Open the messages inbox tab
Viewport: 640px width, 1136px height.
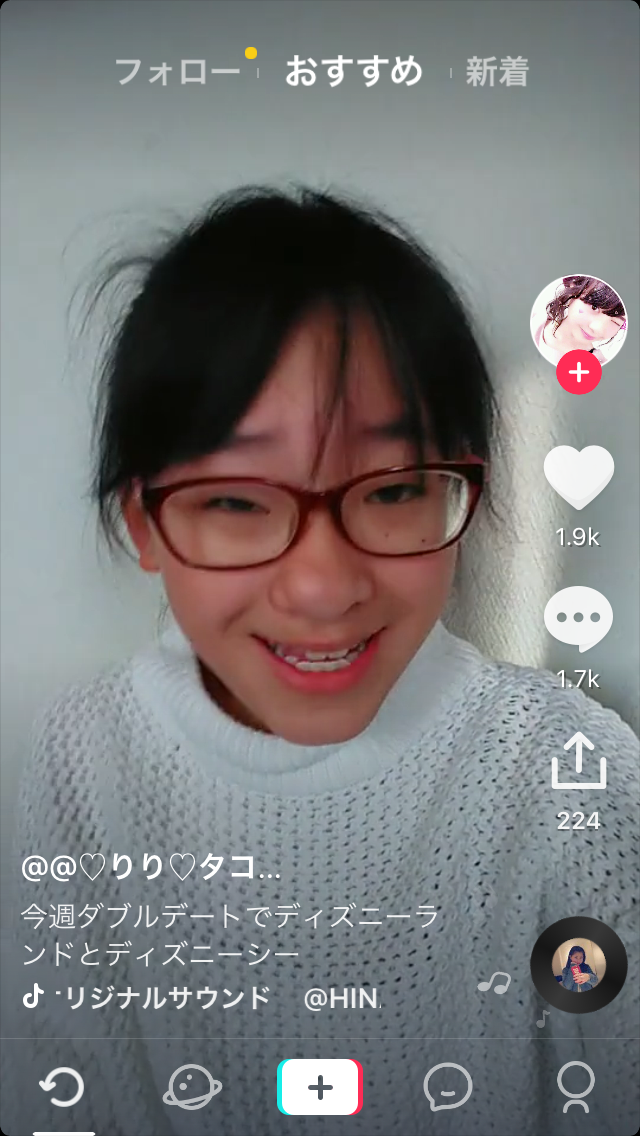448,1086
